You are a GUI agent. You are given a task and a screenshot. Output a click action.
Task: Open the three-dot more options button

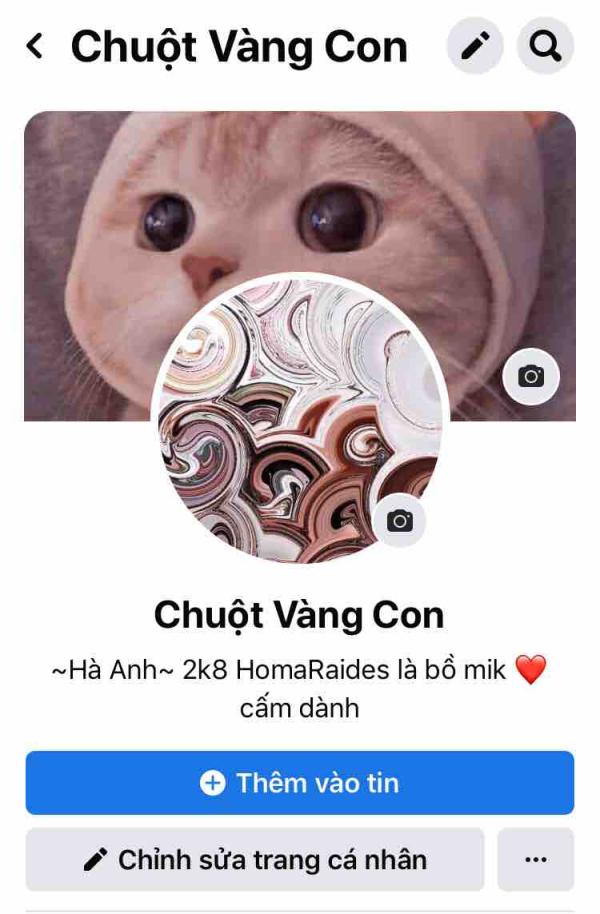tap(536, 860)
